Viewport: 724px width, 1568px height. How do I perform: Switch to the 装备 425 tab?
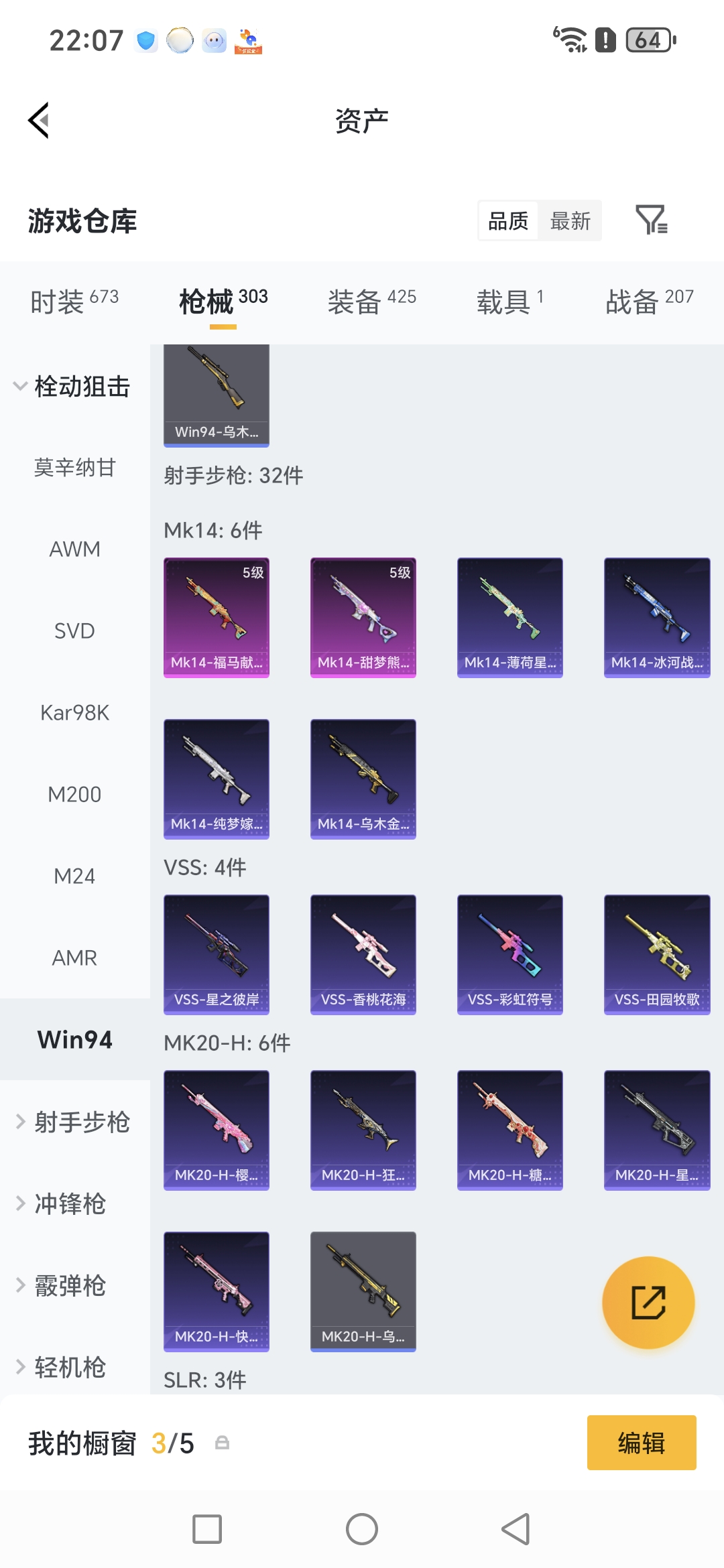pos(371,301)
